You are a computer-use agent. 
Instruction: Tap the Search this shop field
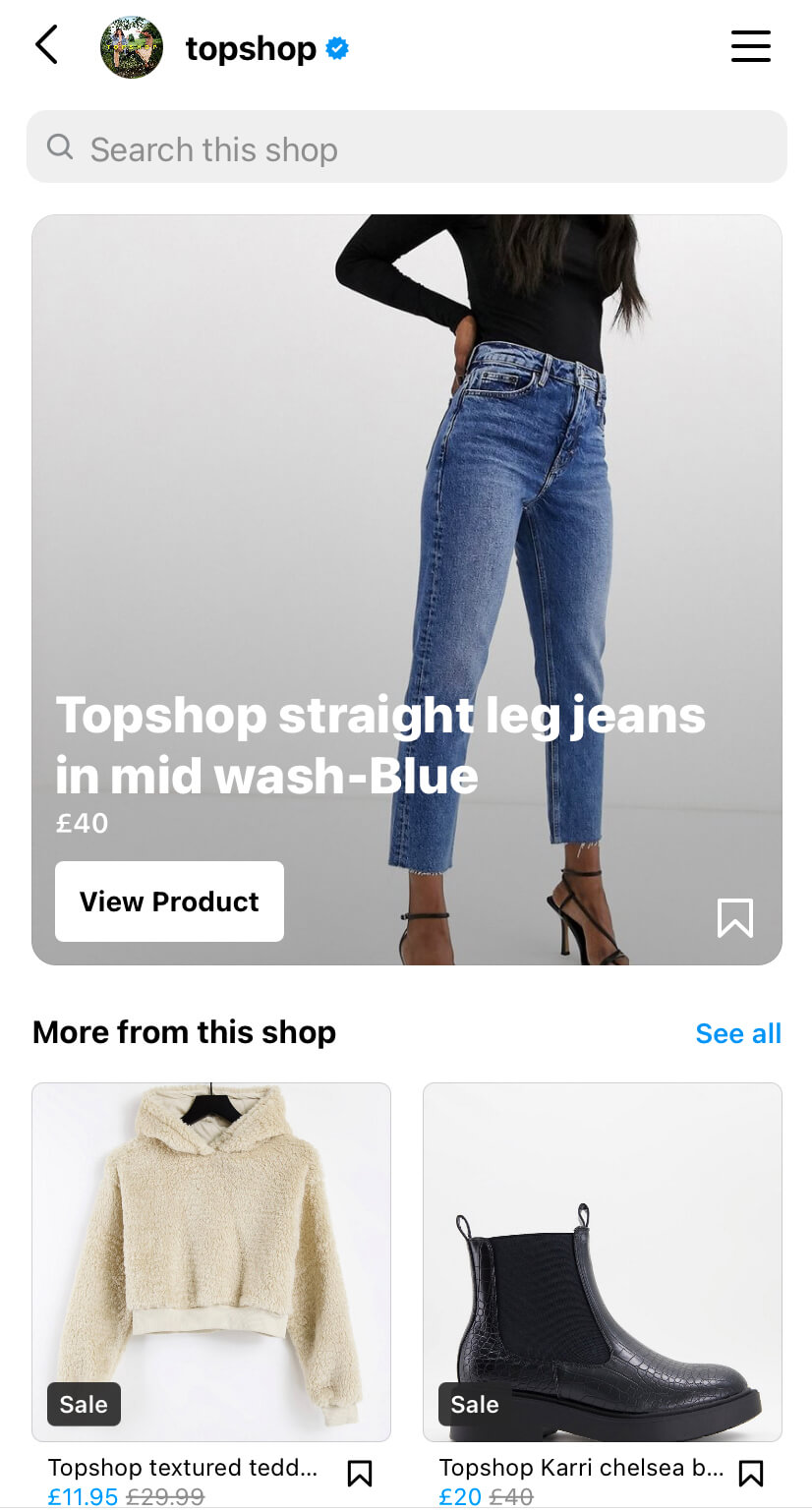click(406, 146)
